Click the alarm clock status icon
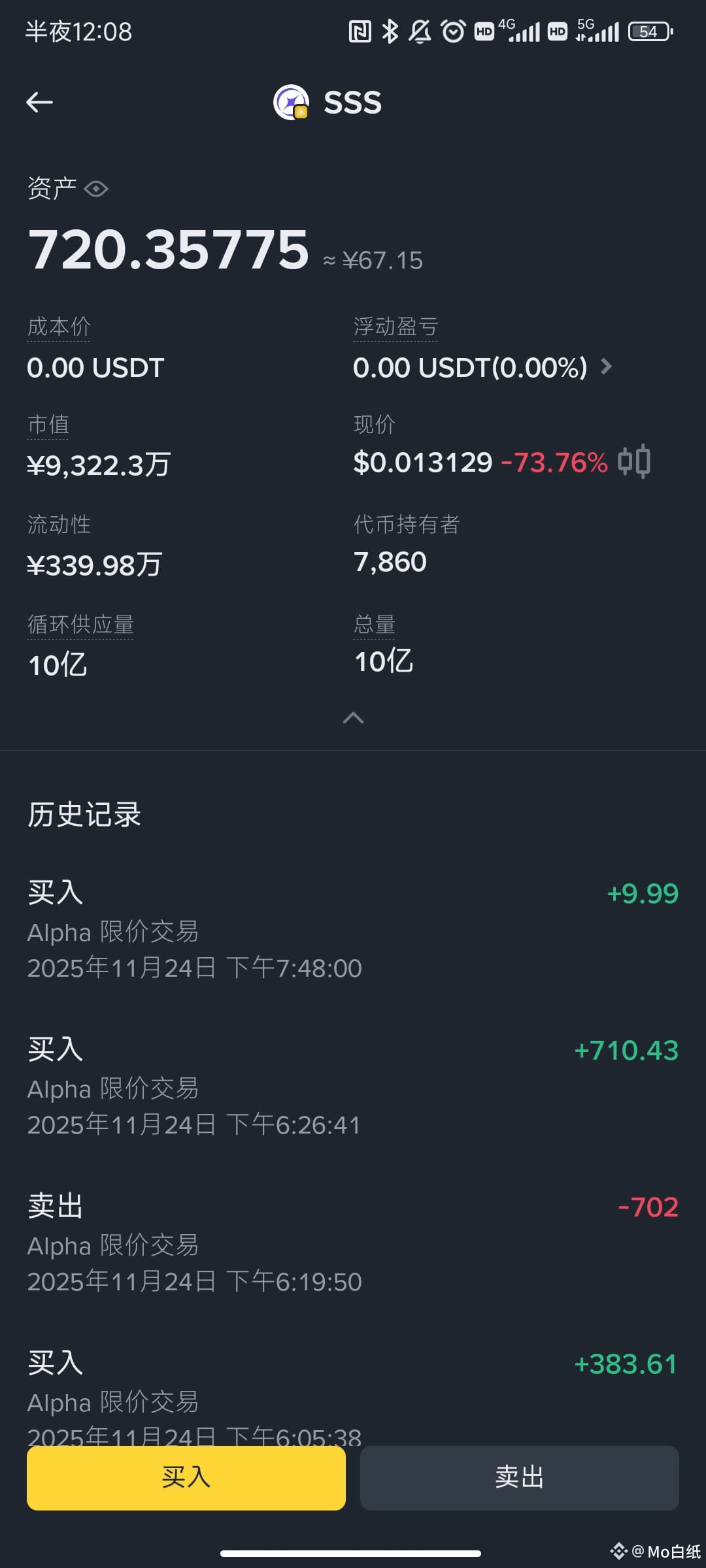The image size is (706, 1568). click(453, 31)
